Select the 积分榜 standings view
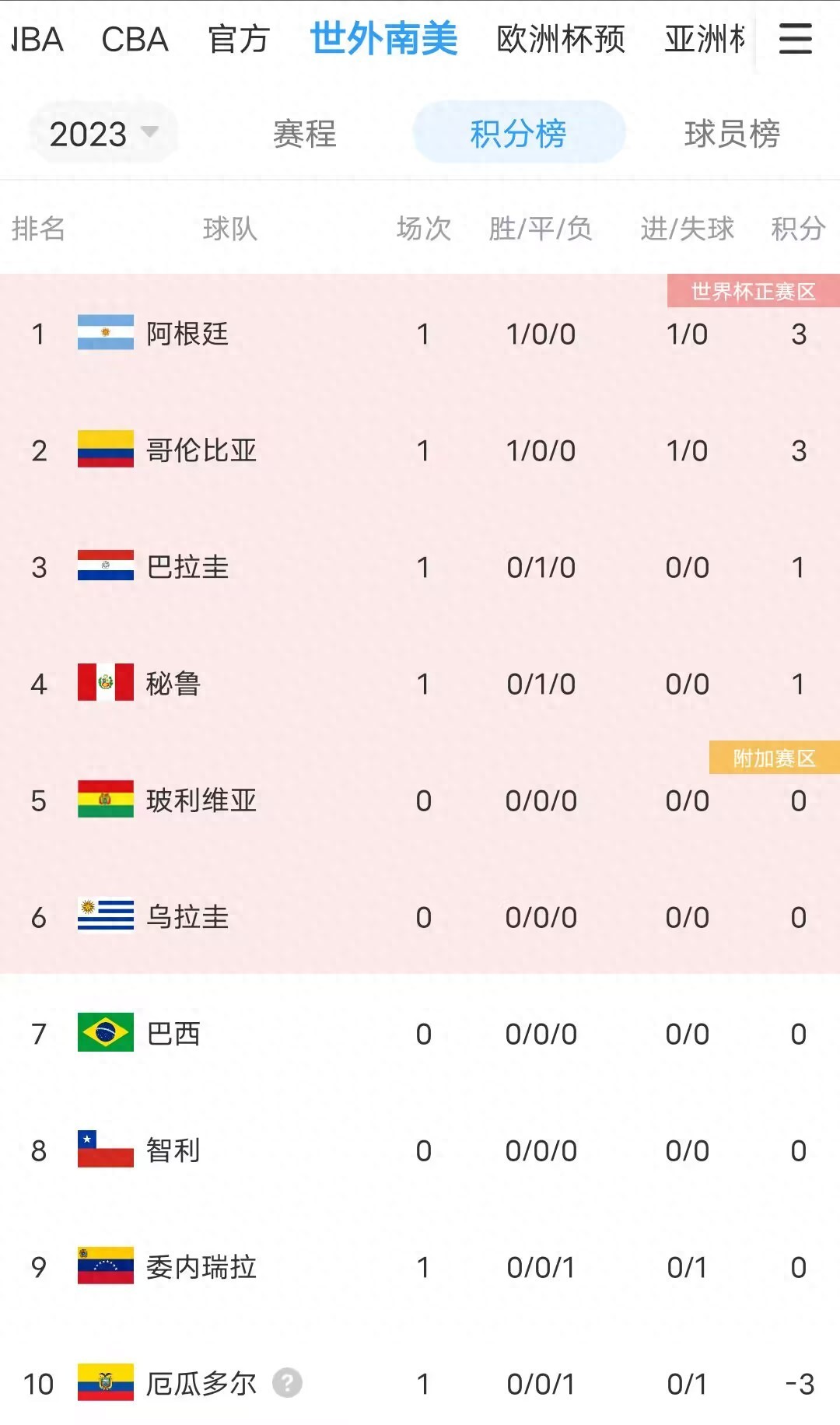The height and width of the screenshot is (1425, 840). (x=519, y=134)
